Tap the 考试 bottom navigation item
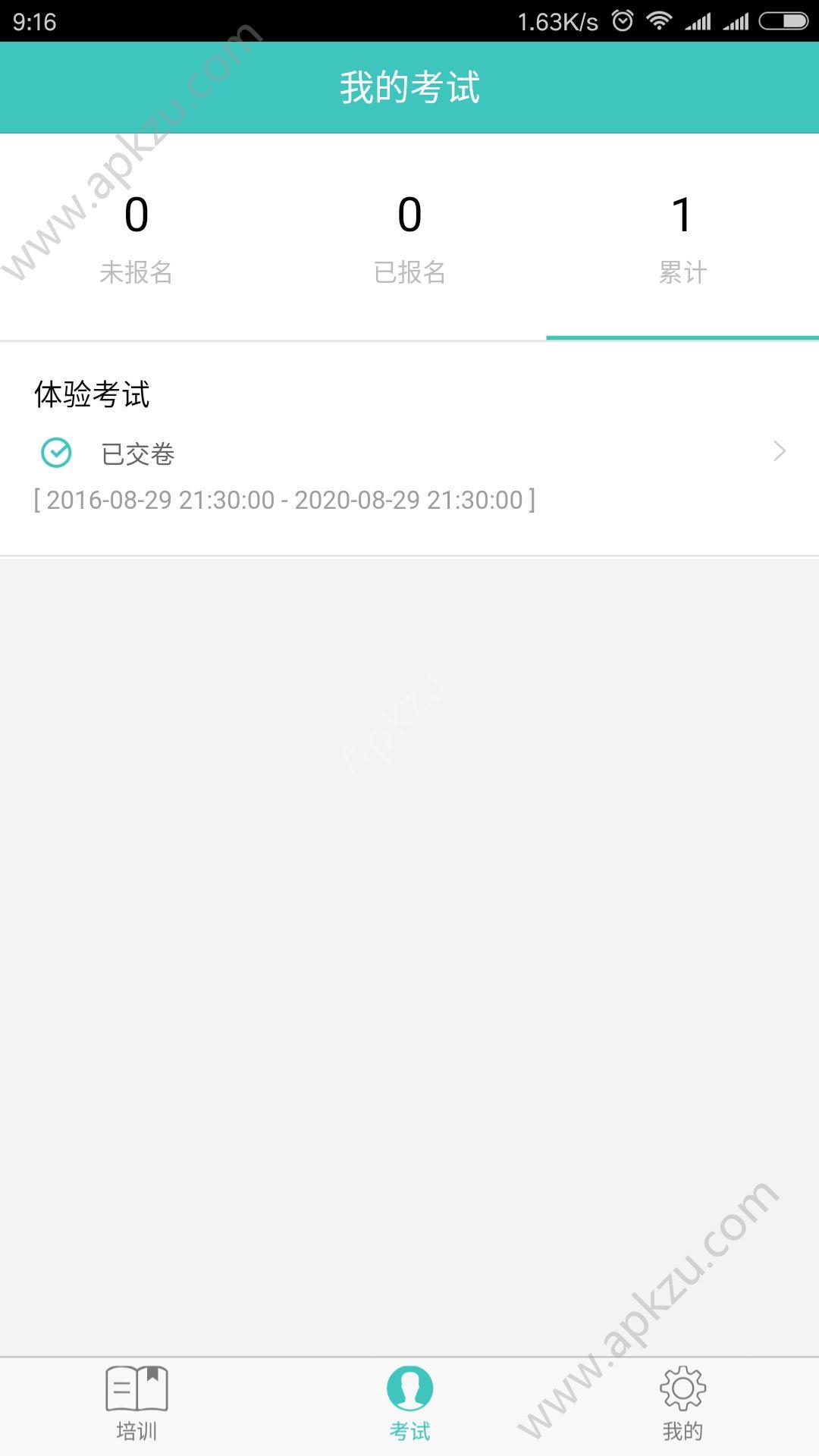Screen dimensions: 819x1456 (409, 1406)
